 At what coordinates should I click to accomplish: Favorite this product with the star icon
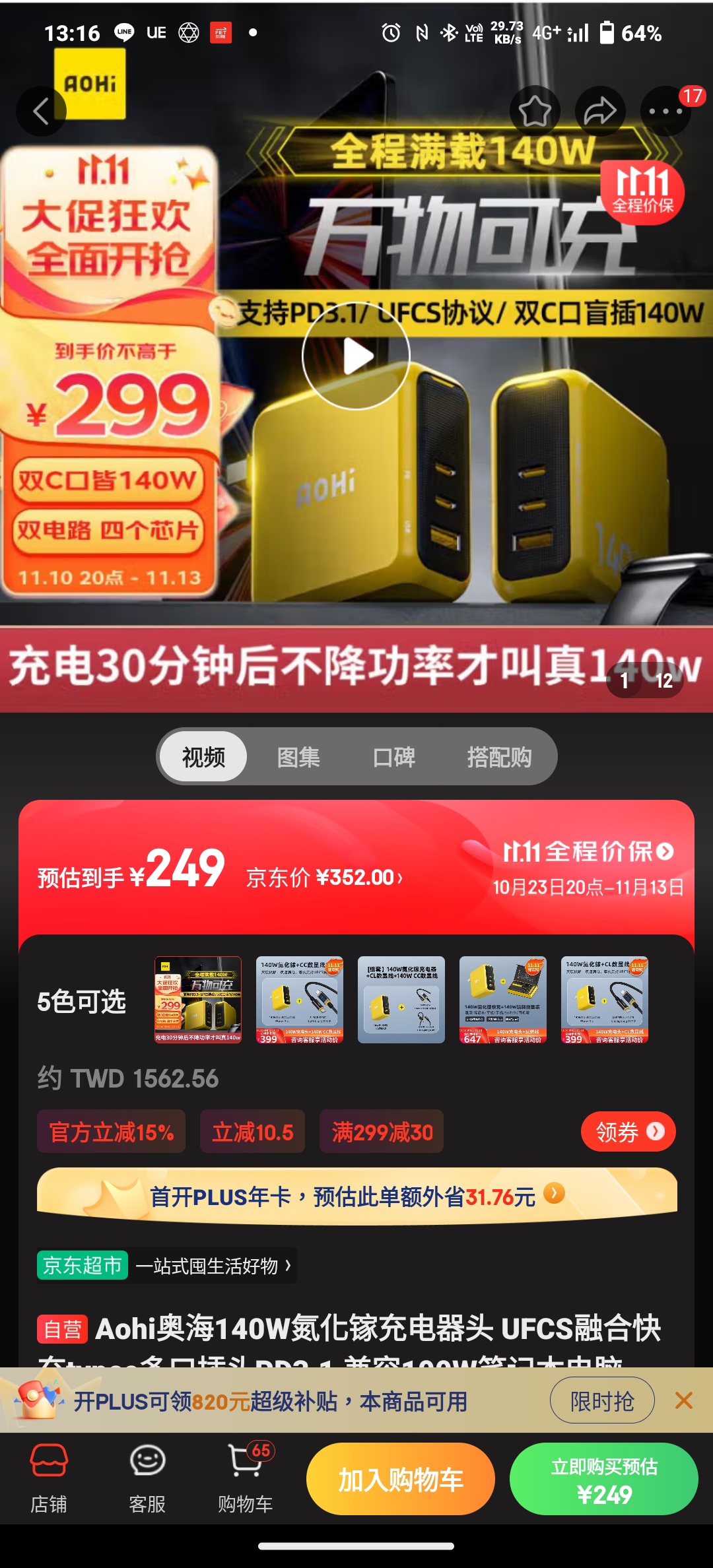[x=535, y=111]
